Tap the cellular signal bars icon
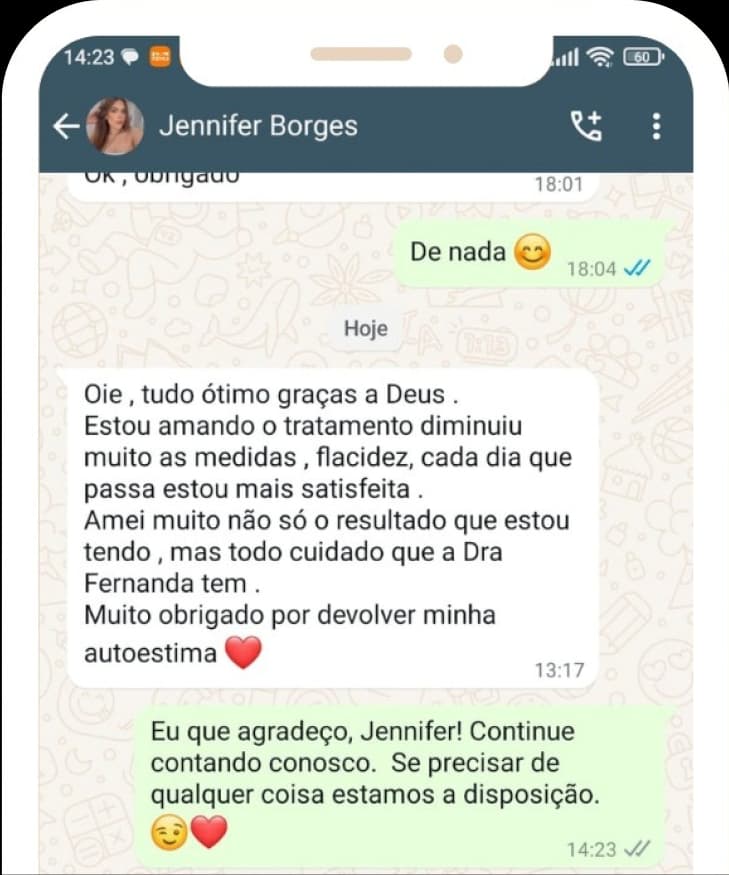The height and width of the screenshot is (875, 729). (566, 57)
